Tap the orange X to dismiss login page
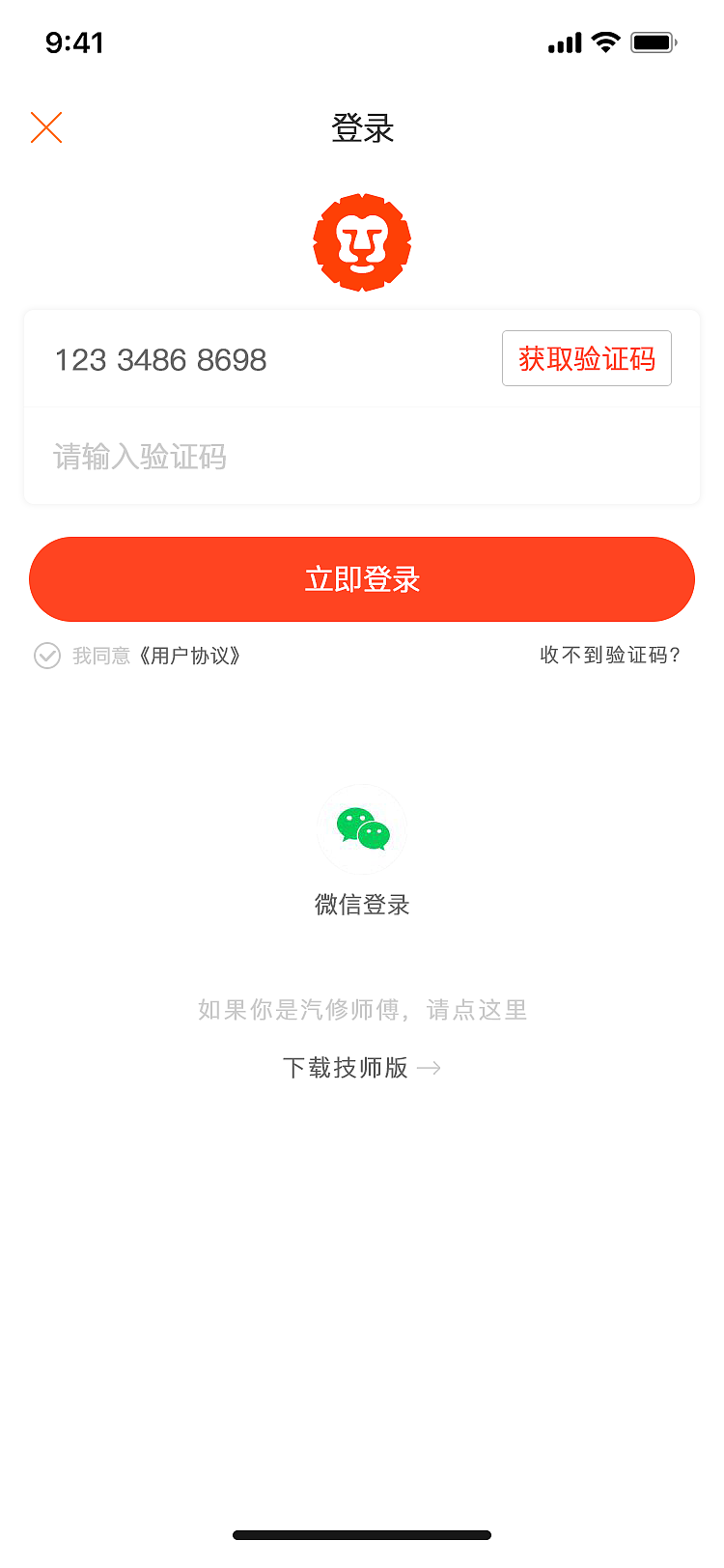724x1568 pixels. pyautogui.click(x=45, y=126)
